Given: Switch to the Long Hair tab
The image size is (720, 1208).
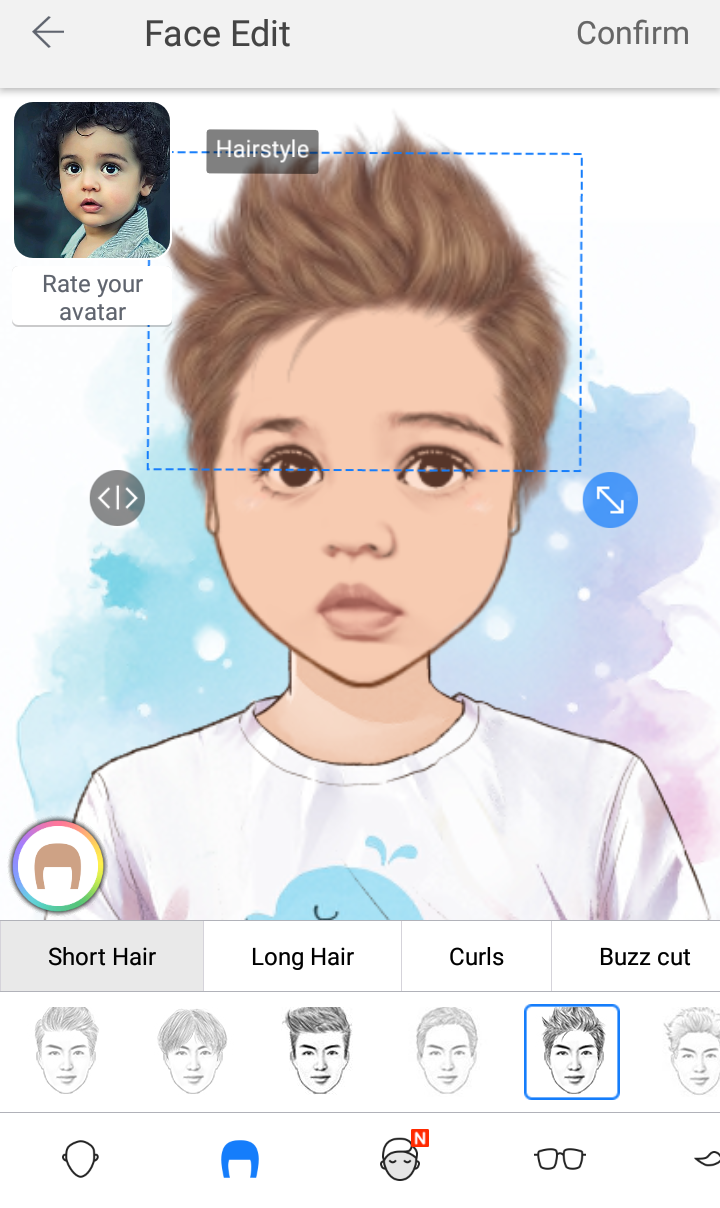Looking at the screenshot, I should [x=303, y=957].
